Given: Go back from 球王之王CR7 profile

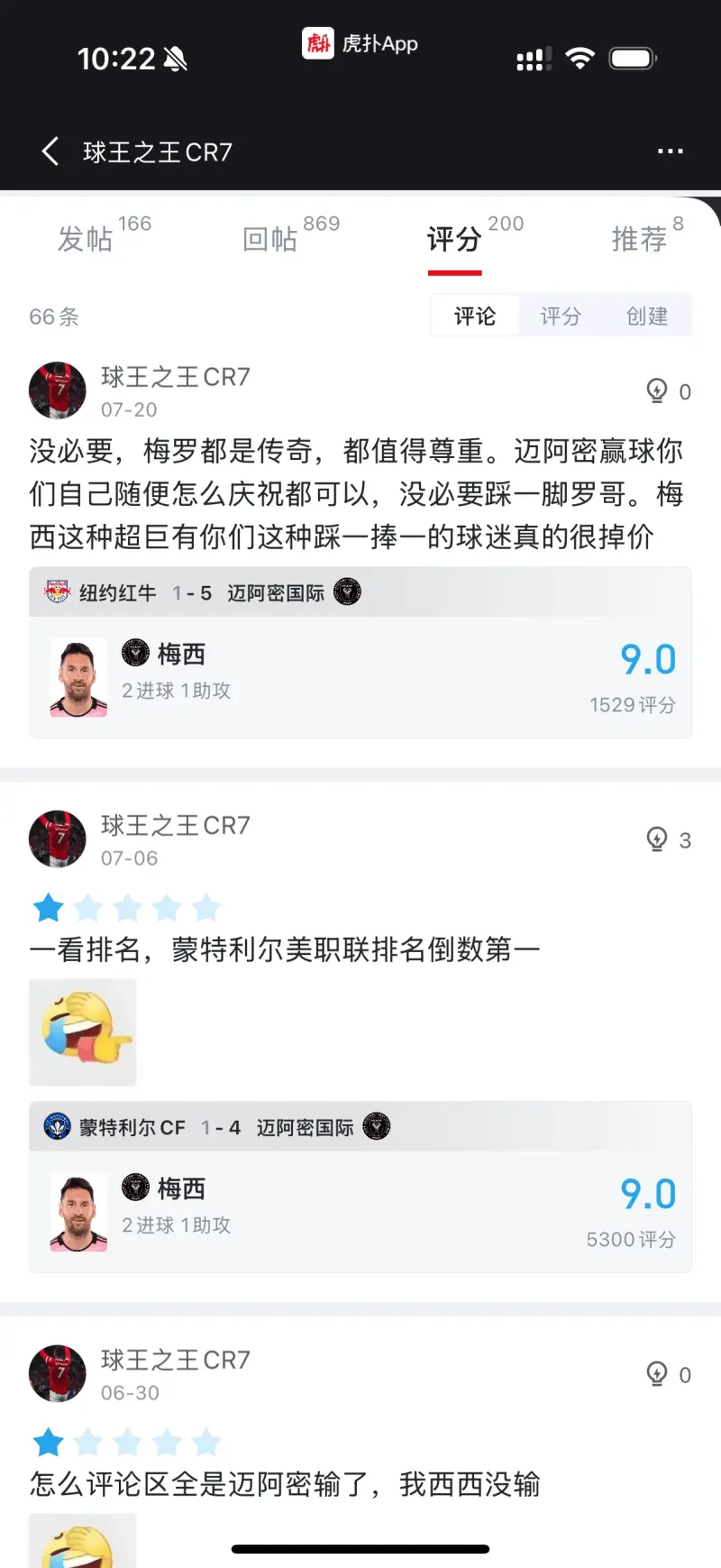Looking at the screenshot, I should tap(51, 151).
